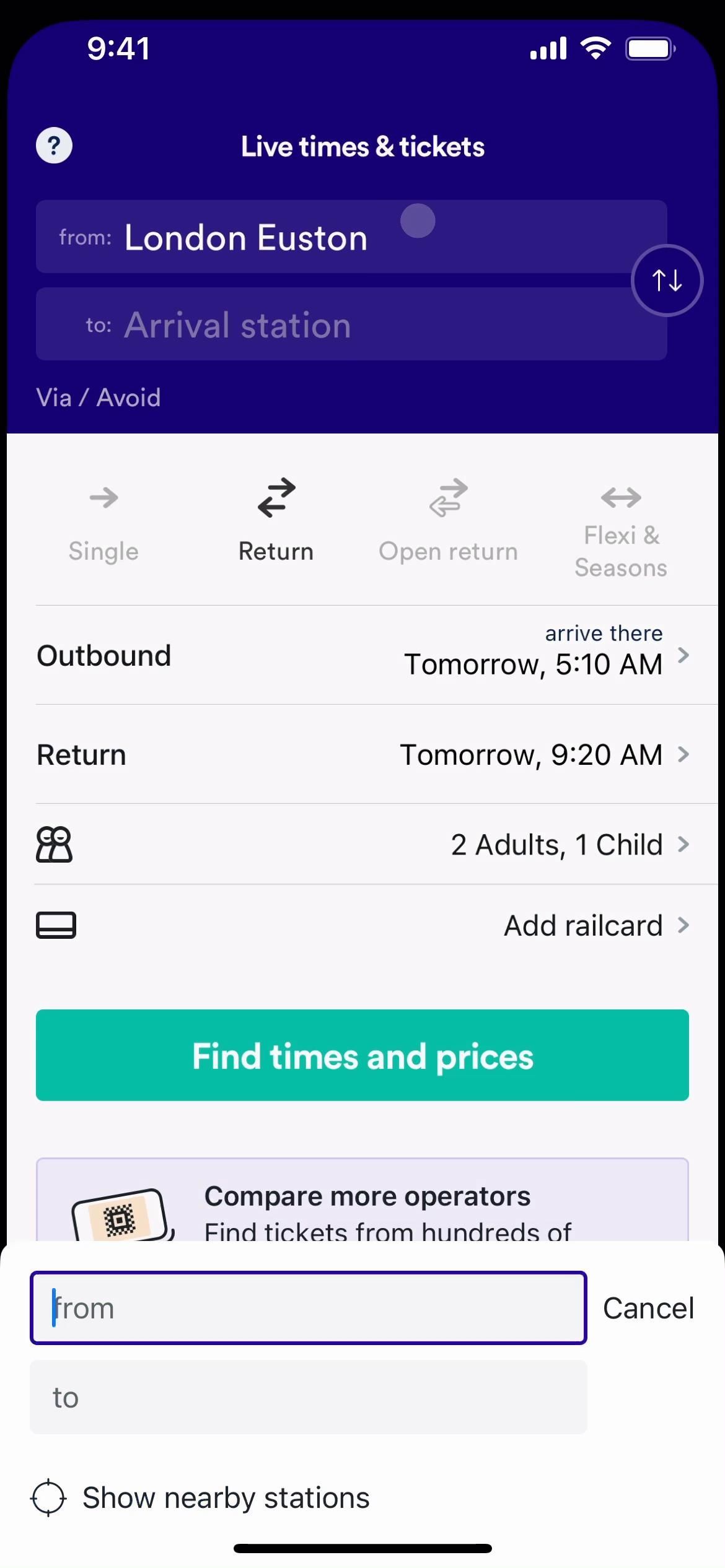Swap departure and arrival stations
725x1568 pixels.
[667, 281]
